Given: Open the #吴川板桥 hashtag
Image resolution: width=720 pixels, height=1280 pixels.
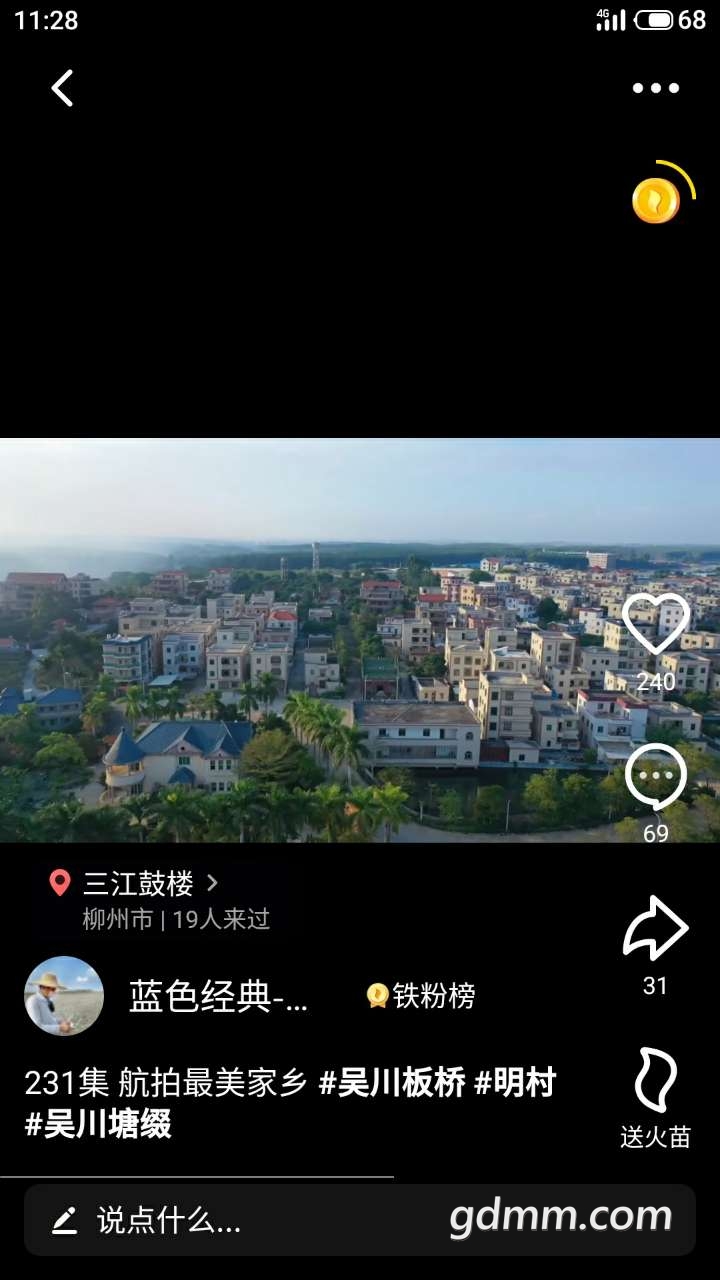Looking at the screenshot, I should coord(392,1083).
